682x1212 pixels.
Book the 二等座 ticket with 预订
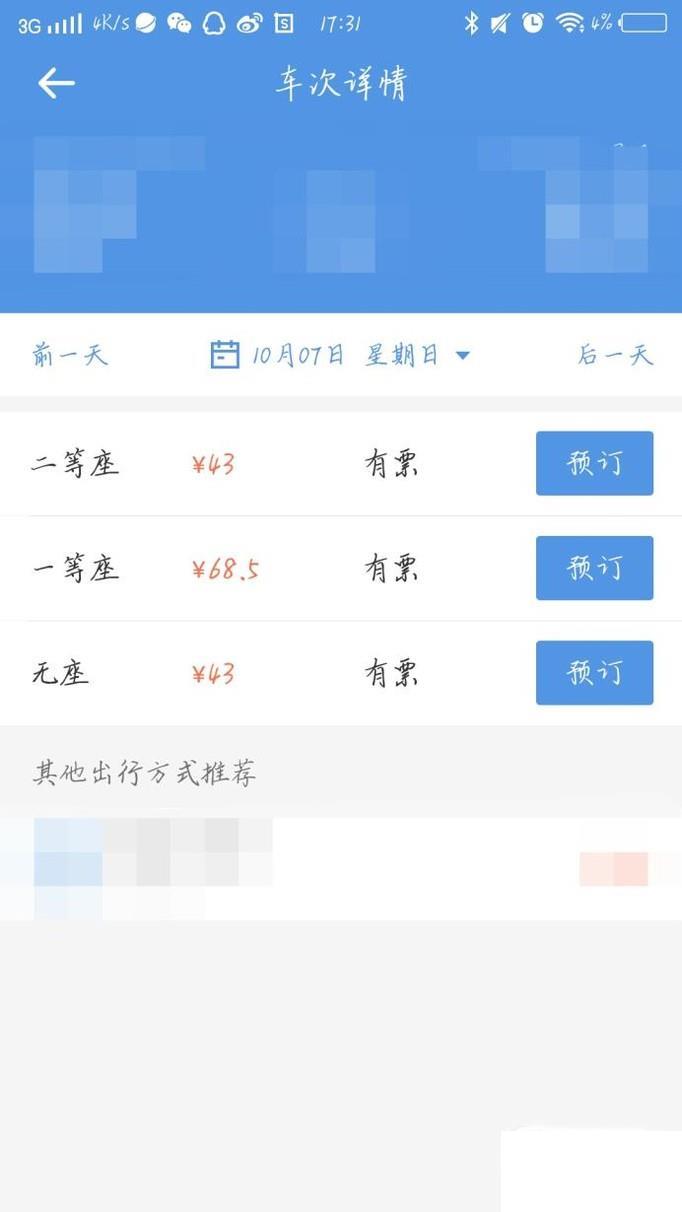pos(594,463)
